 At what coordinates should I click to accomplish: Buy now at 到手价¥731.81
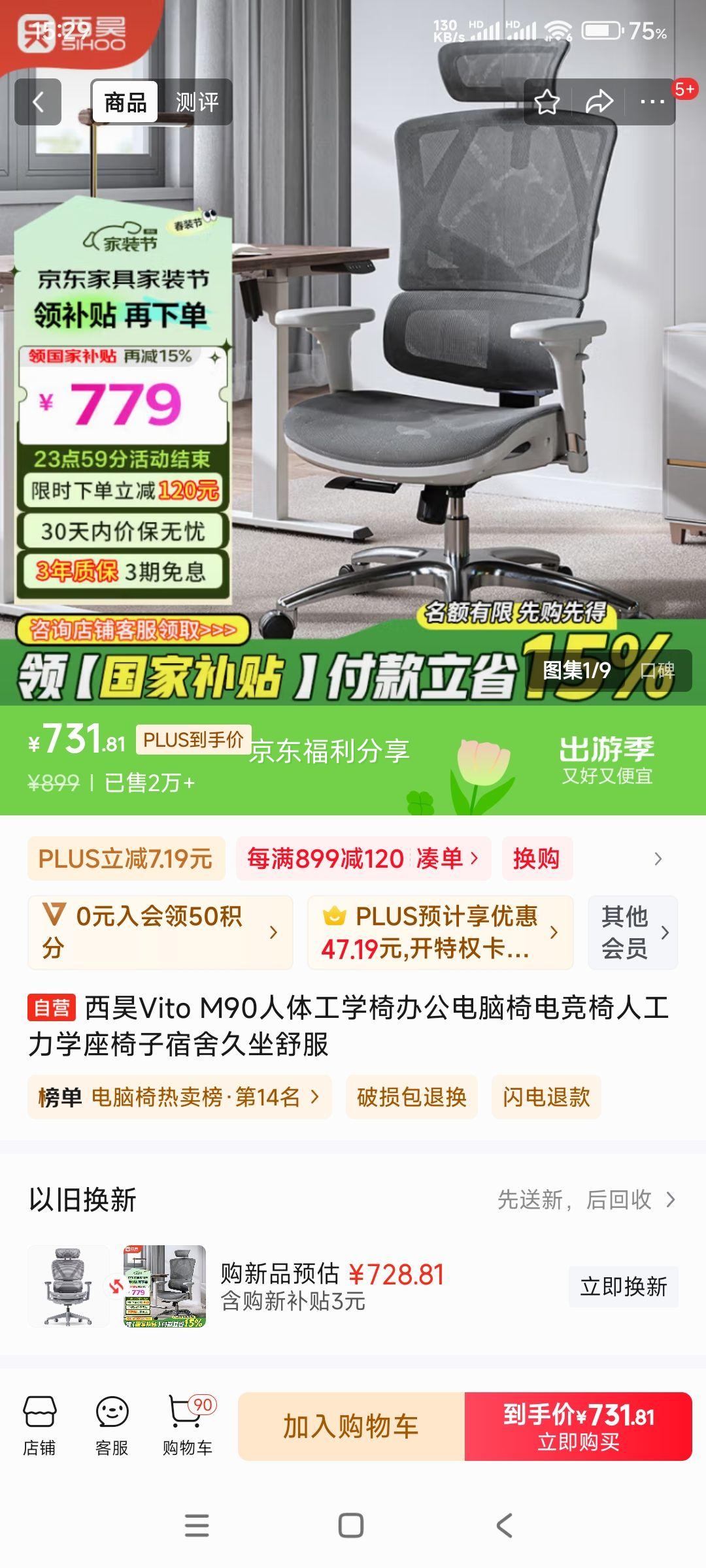pos(578,1426)
